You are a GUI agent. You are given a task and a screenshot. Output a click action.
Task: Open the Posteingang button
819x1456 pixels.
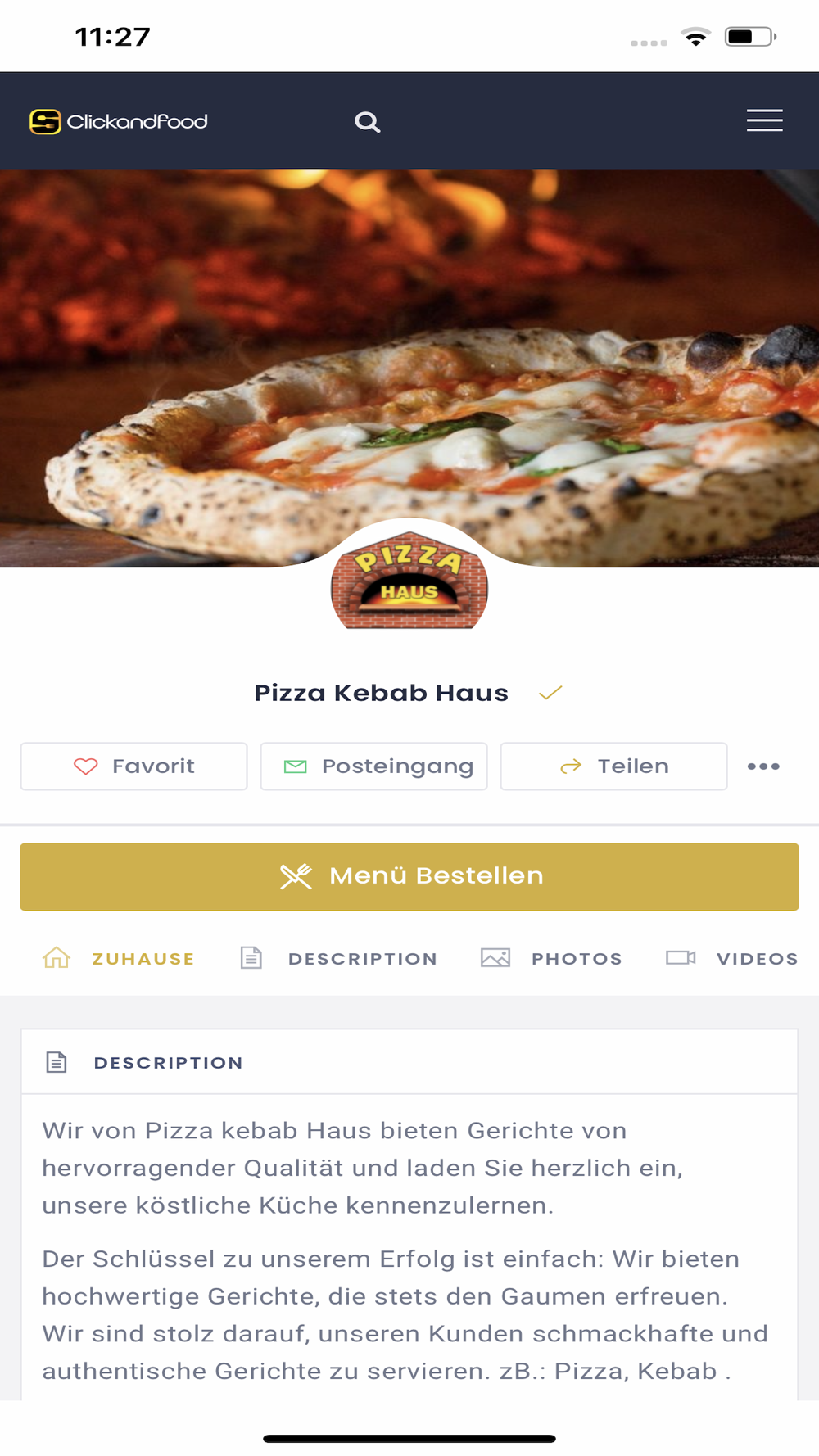click(x=373, y=766)
